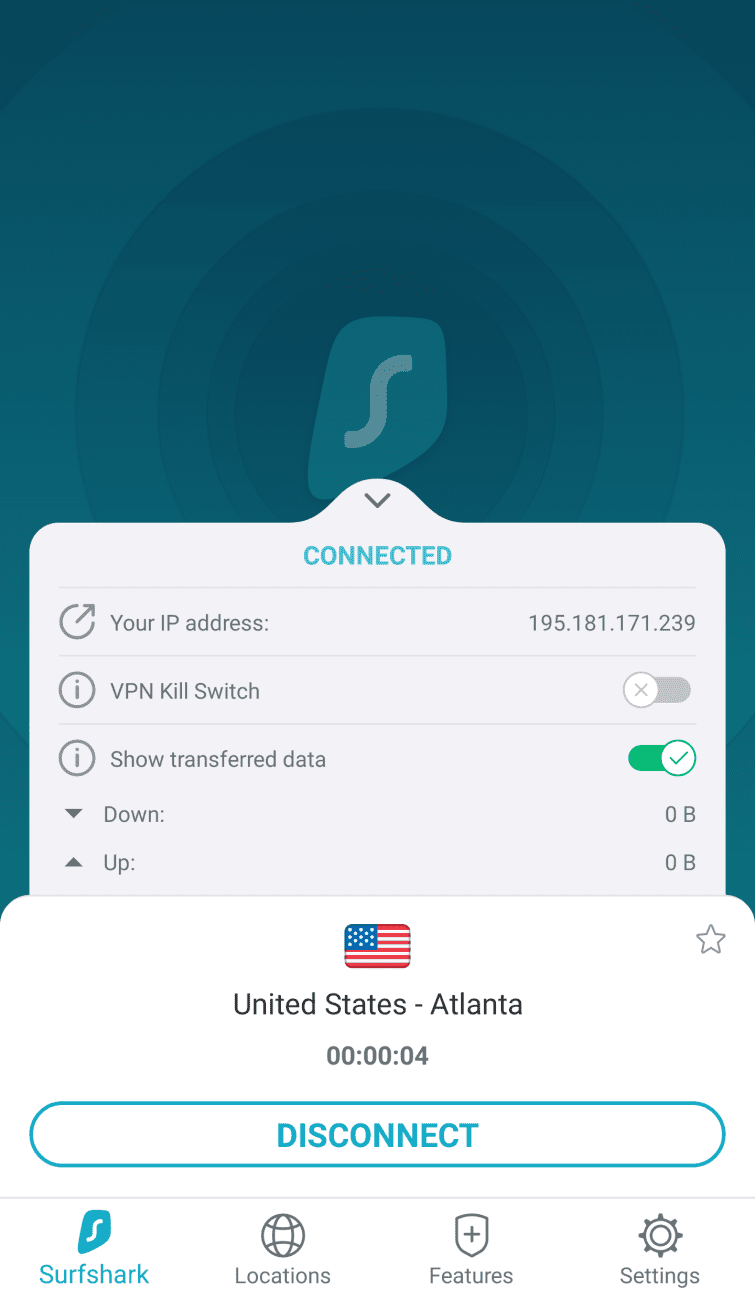Click the Show transferred data info icon
The image size is (755, 1300).
[x=77, y=758]
